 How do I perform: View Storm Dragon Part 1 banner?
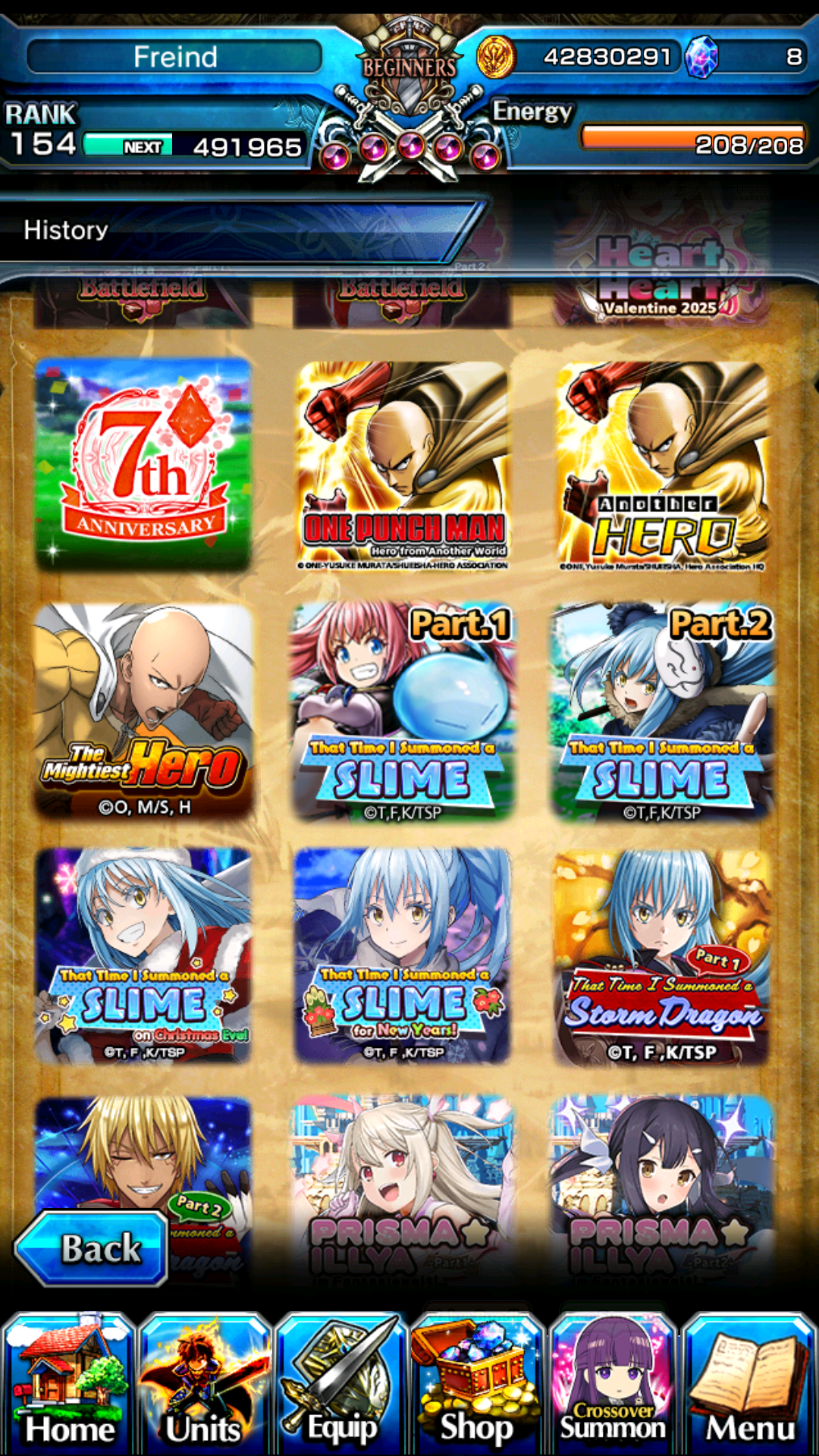661,955
